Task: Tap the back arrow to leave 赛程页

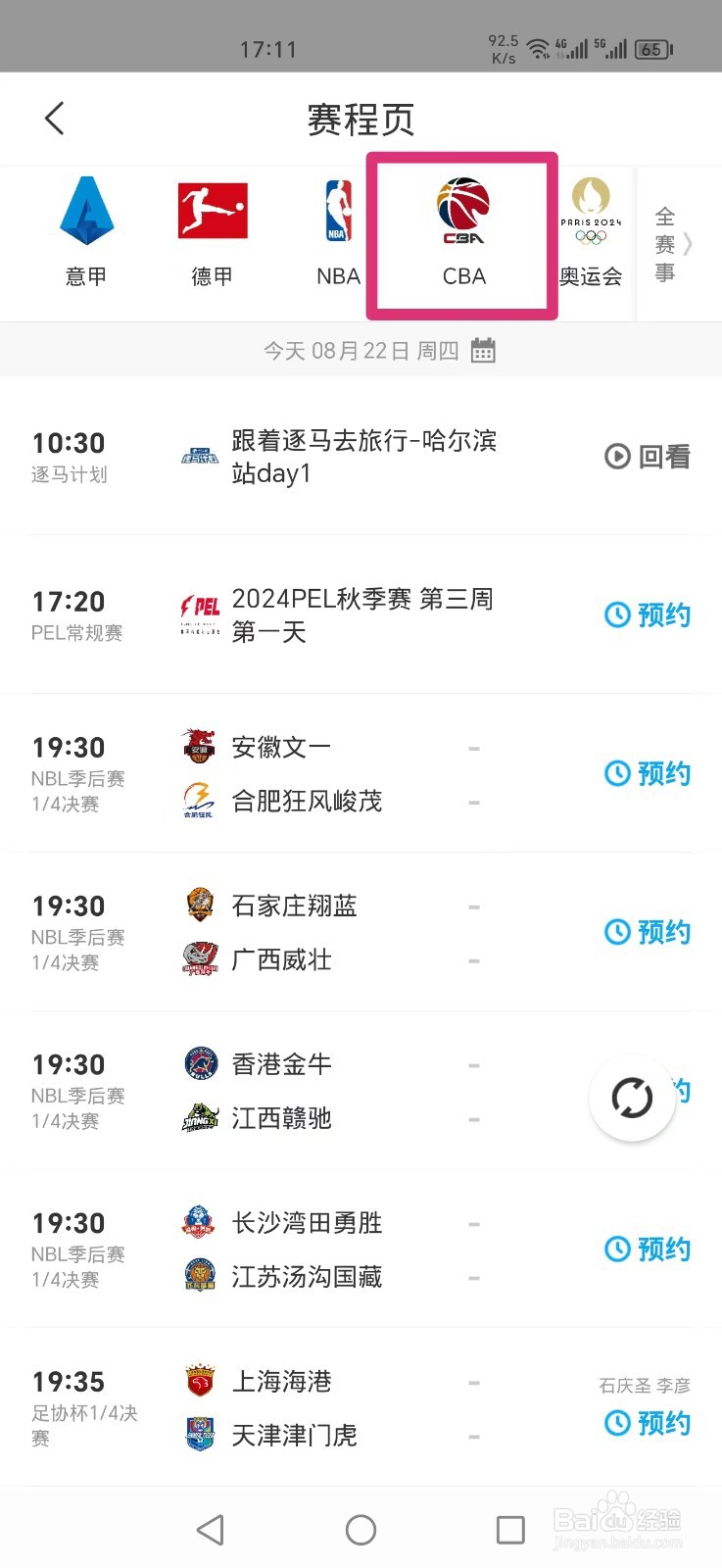Action: point(54,117)
